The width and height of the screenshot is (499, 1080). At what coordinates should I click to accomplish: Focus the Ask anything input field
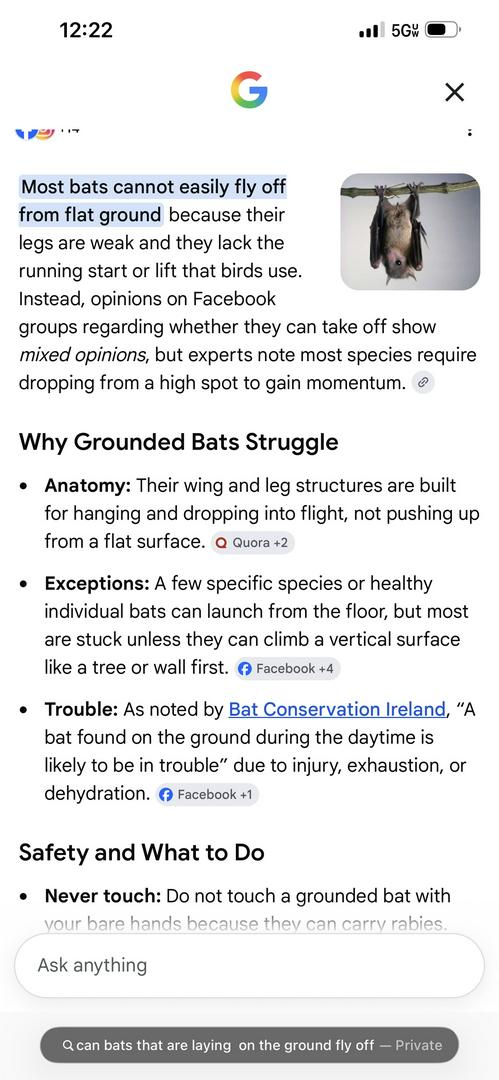250,965
